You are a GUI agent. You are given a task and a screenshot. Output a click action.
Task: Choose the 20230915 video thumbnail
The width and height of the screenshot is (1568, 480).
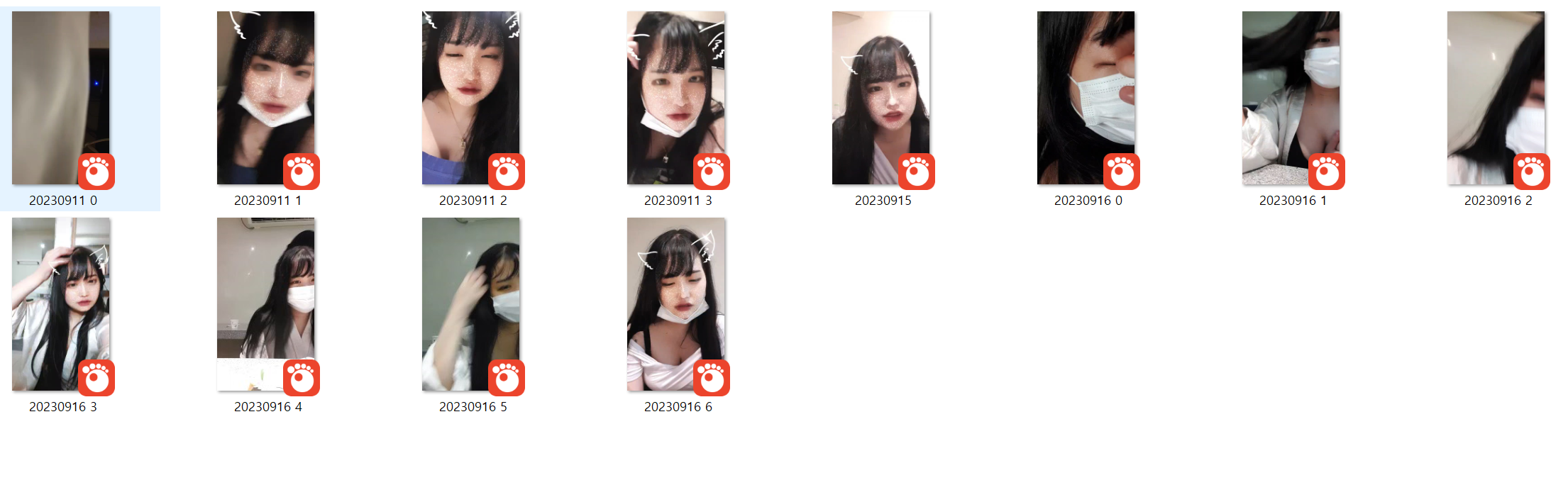pos(881,98)
